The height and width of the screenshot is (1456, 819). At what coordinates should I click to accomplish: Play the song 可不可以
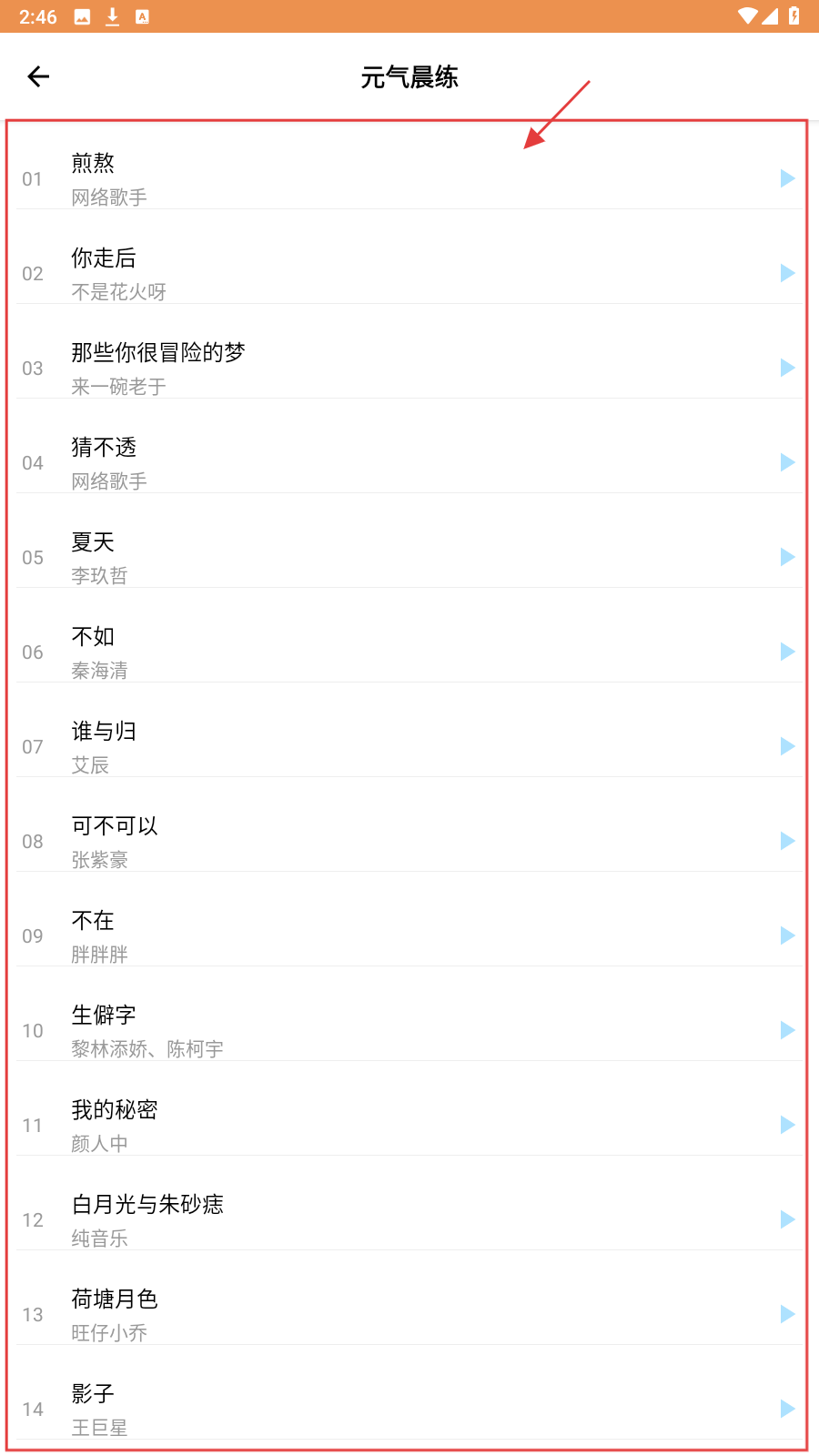click(787, 841)
